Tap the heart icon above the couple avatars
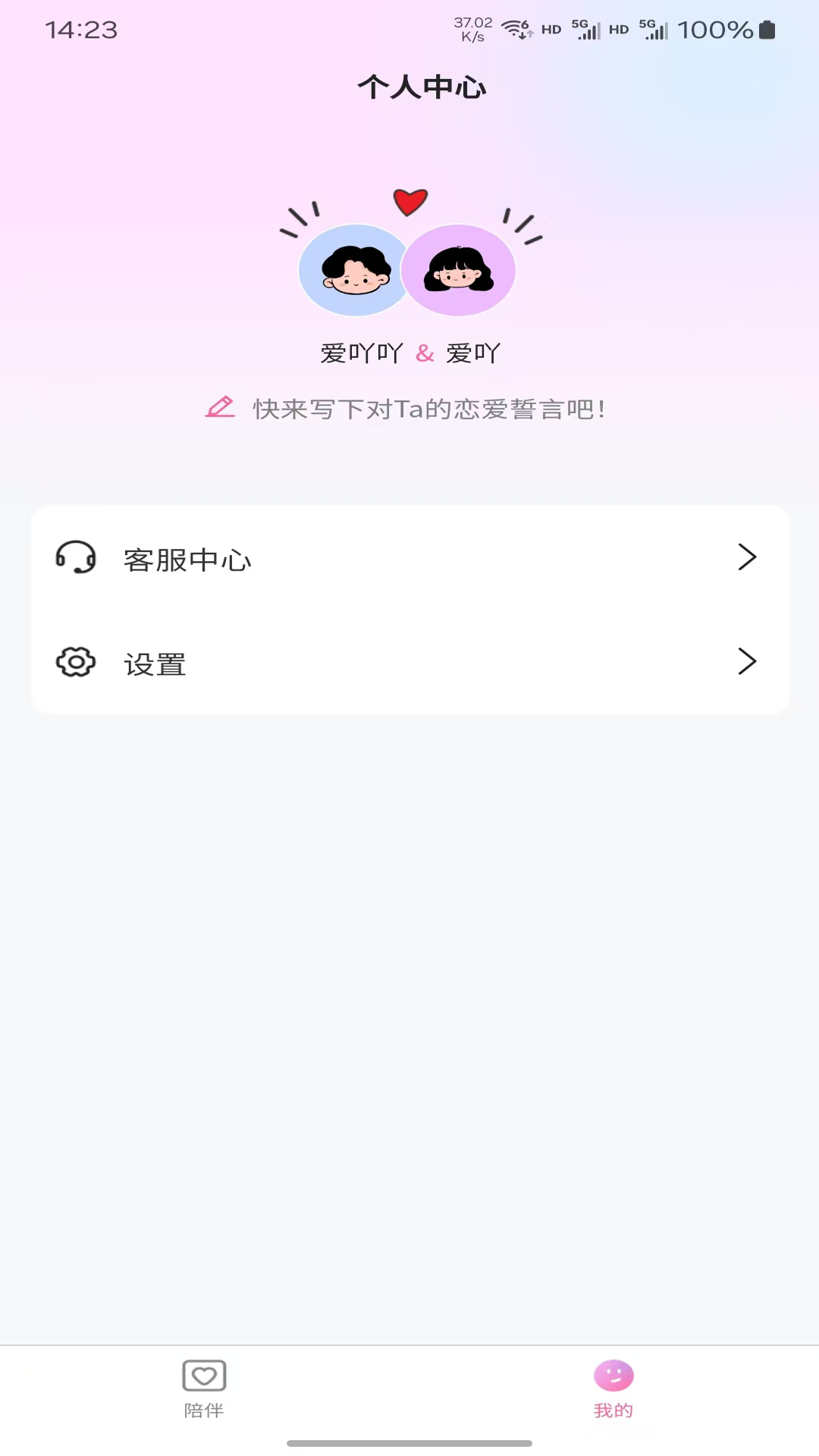This screenshot has width=819, height=1456. point(409,201)
